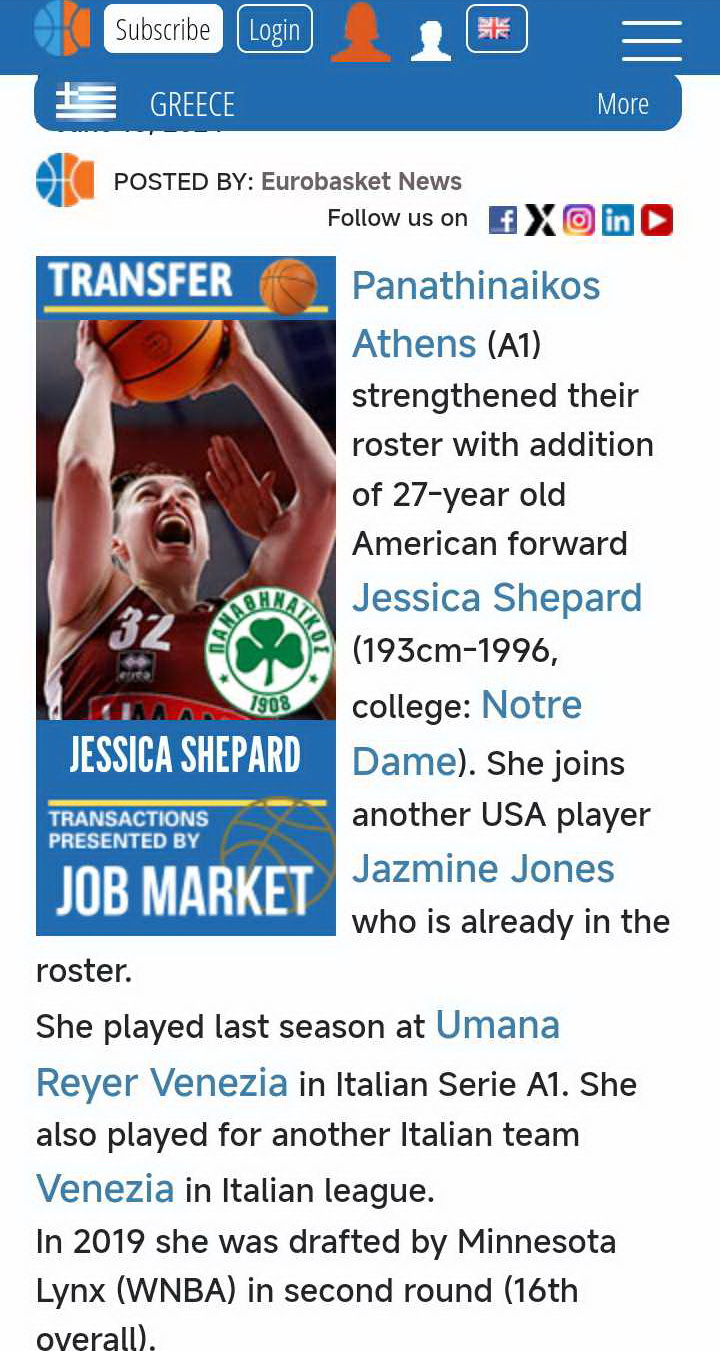Open Eurobasket News author link
This screenshot has width=720, height=1351.
point(360,181)
